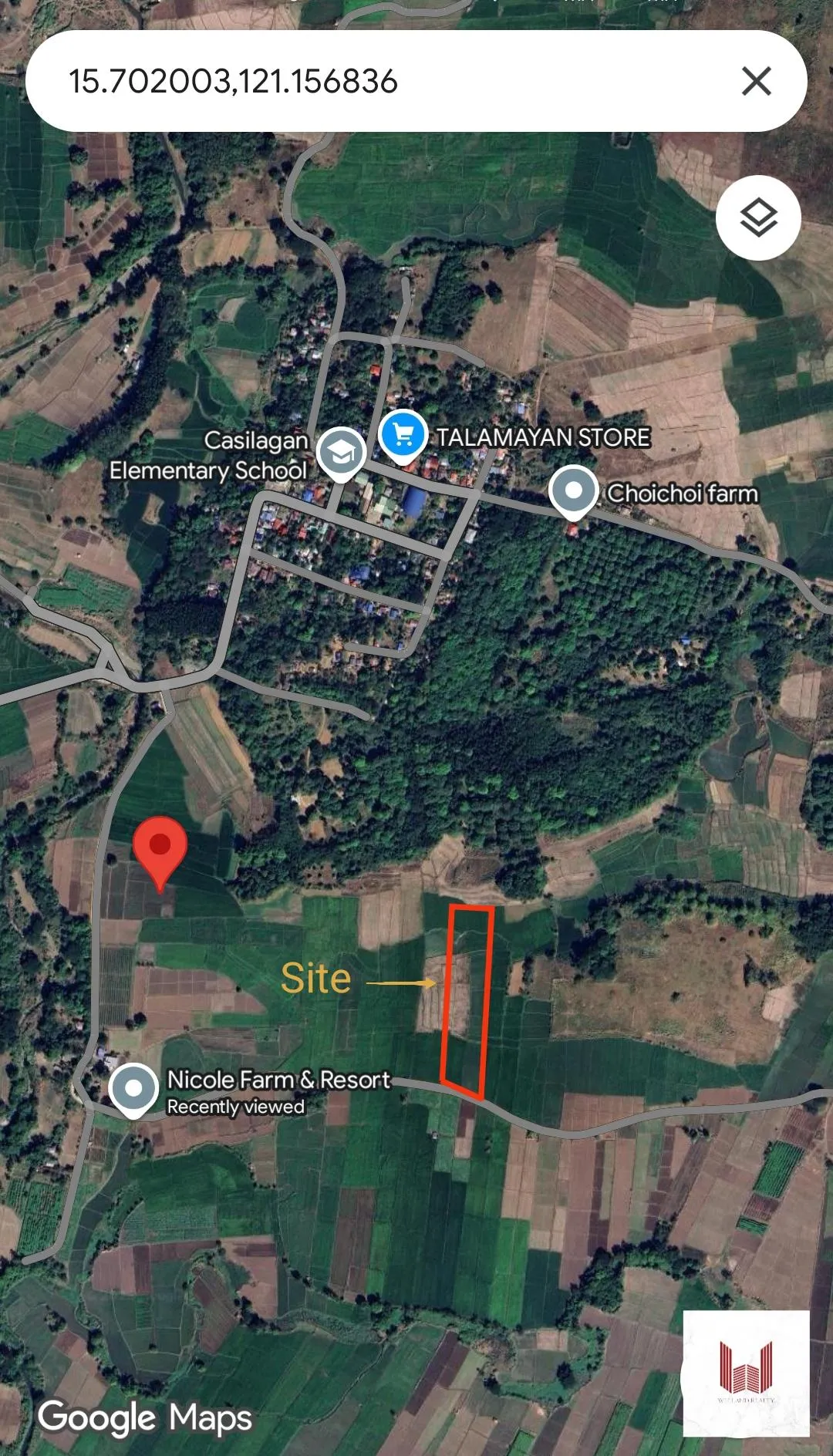The width and height of the screenshot is (833, 1456).
Task: Select the Casilagan Elementary School marker
Action: [x=342, y=454]
